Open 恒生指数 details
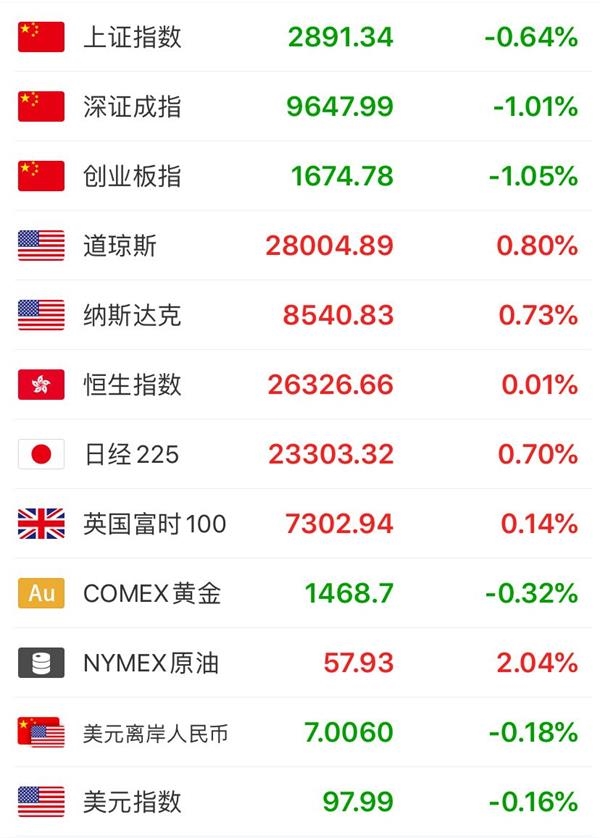The width and height of the screenshot is (600, 838). pyautogui.click(x=132, y=385)
